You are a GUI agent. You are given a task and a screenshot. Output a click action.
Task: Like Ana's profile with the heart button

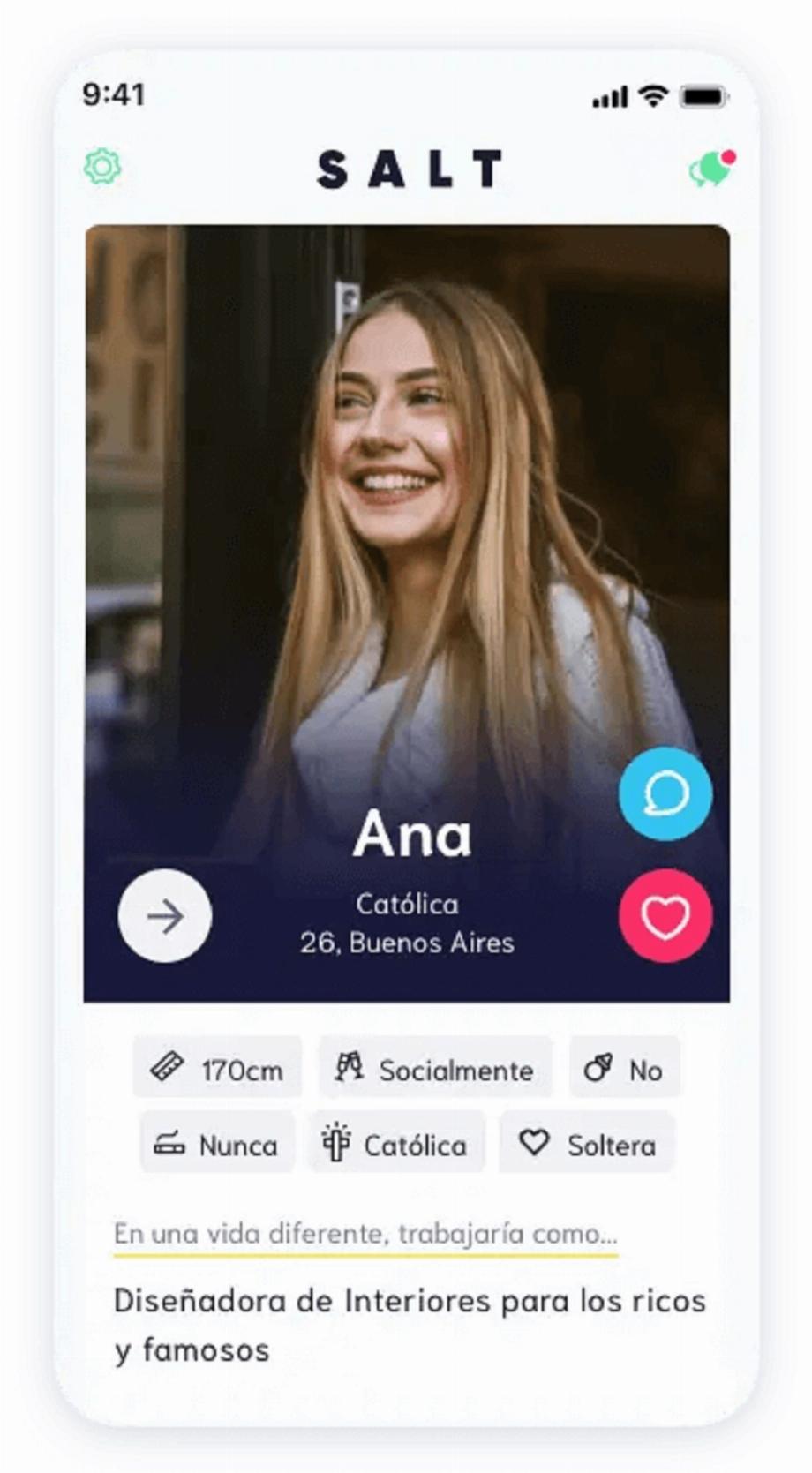point(665,915)
